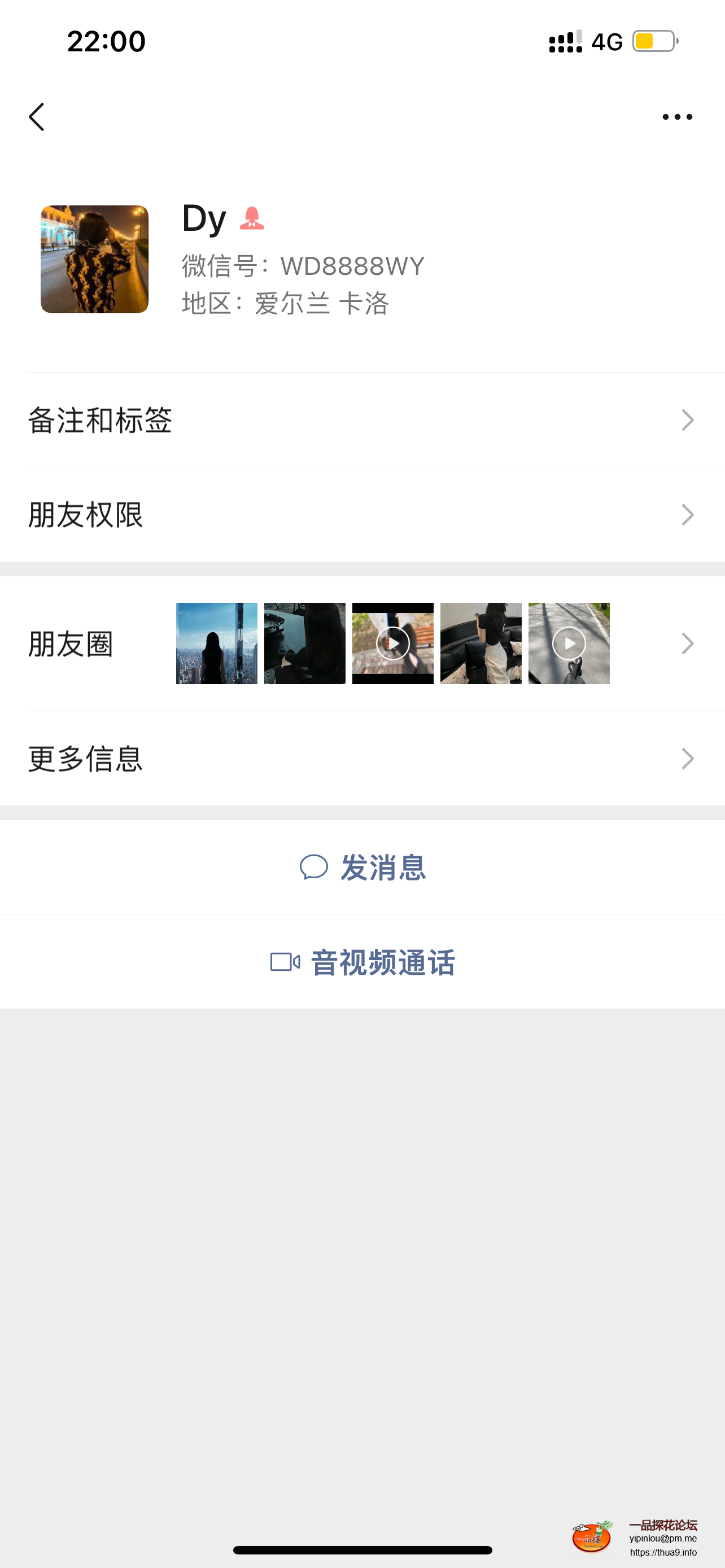Open Dy's 朋友圈 moments

(x=362, y=643)
